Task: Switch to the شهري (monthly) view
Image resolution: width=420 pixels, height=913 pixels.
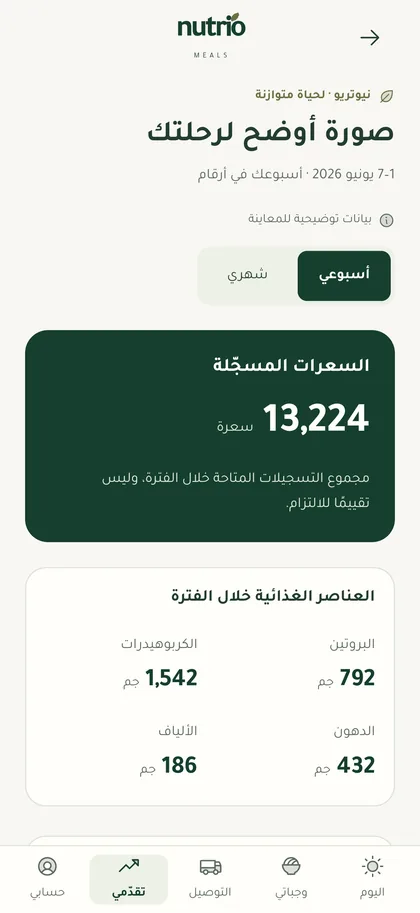Action: (x=248, y=276)
